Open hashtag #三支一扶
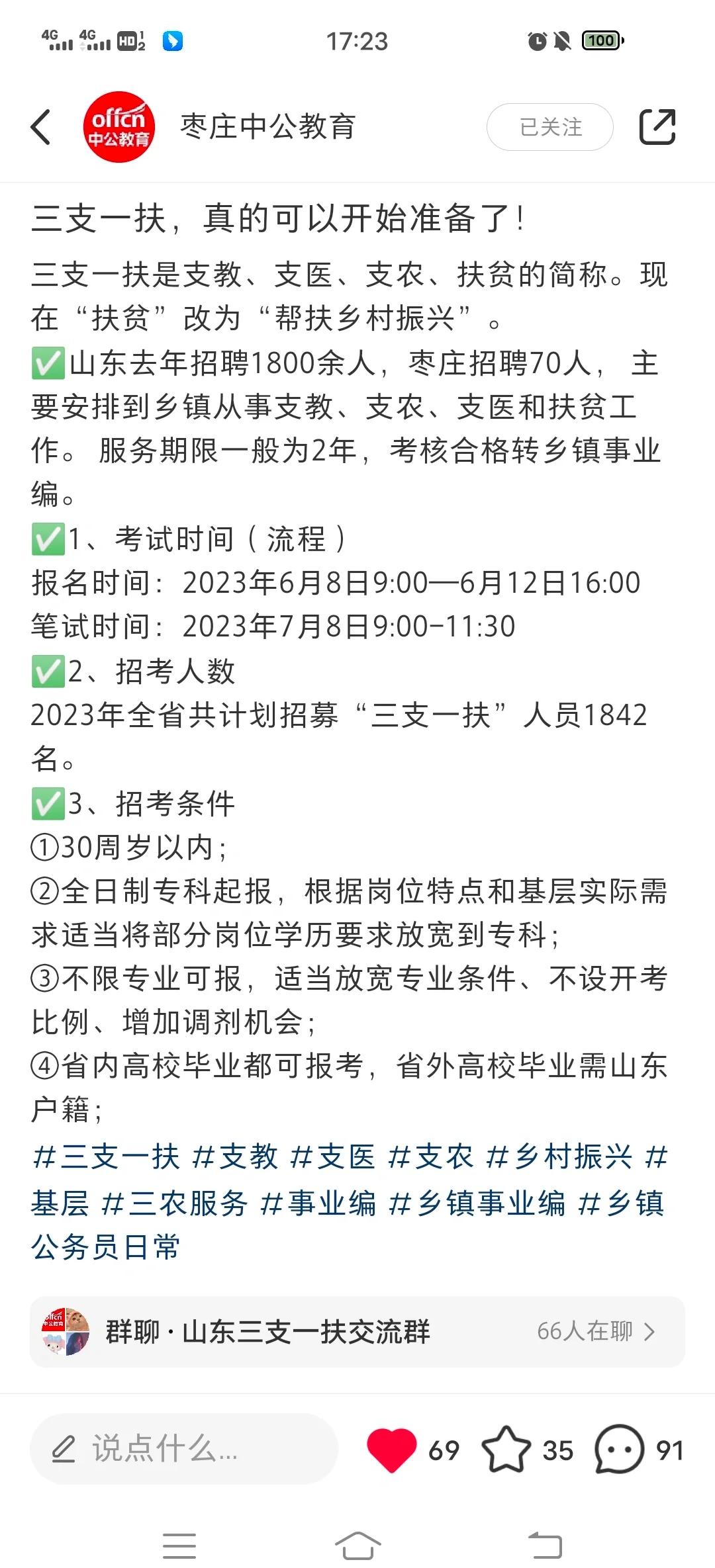The height and width of the screenshot is (1568, 715). pos(106,1157)
